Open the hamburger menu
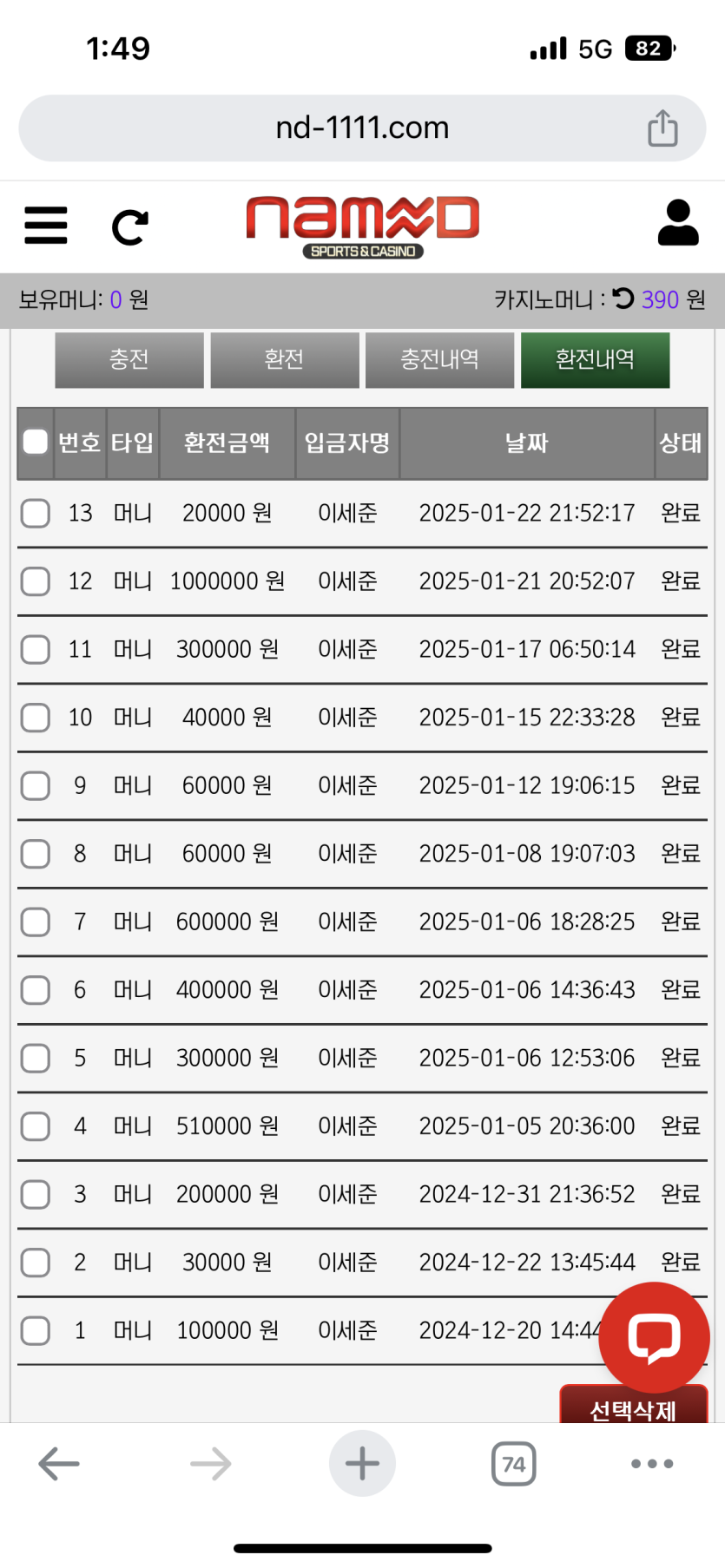 (x=46, y=226)
